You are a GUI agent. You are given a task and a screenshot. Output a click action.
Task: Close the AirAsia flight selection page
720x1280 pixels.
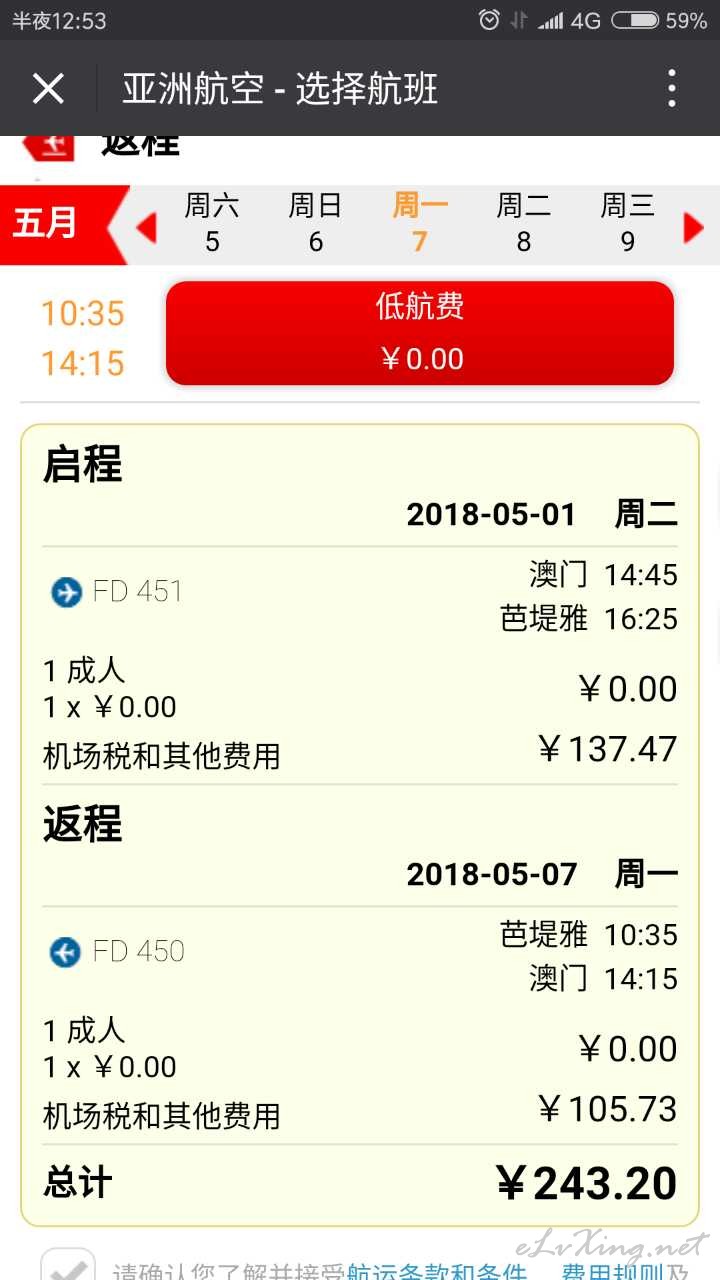click(x=48, y=89)
